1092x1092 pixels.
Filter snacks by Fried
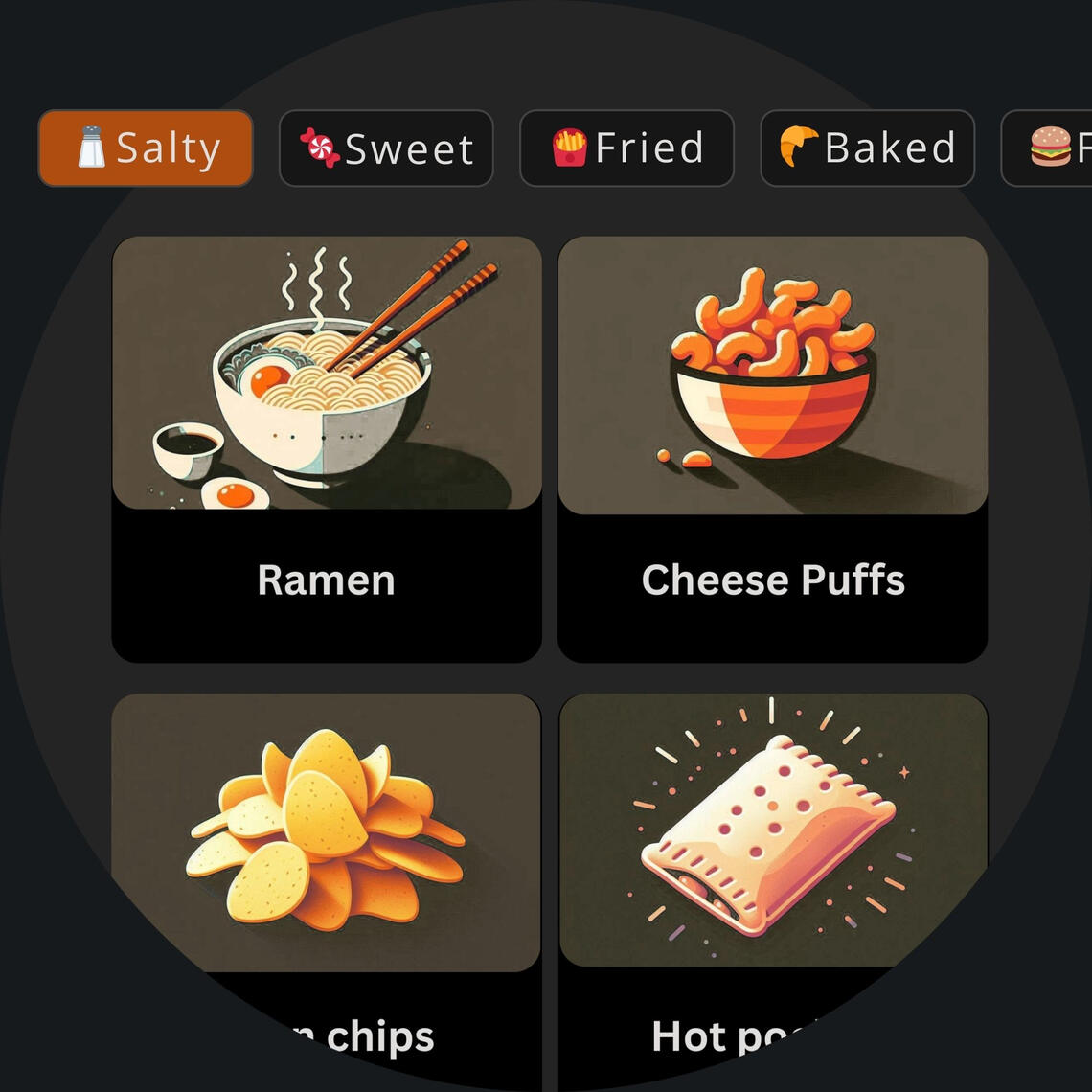coord(626,148)
